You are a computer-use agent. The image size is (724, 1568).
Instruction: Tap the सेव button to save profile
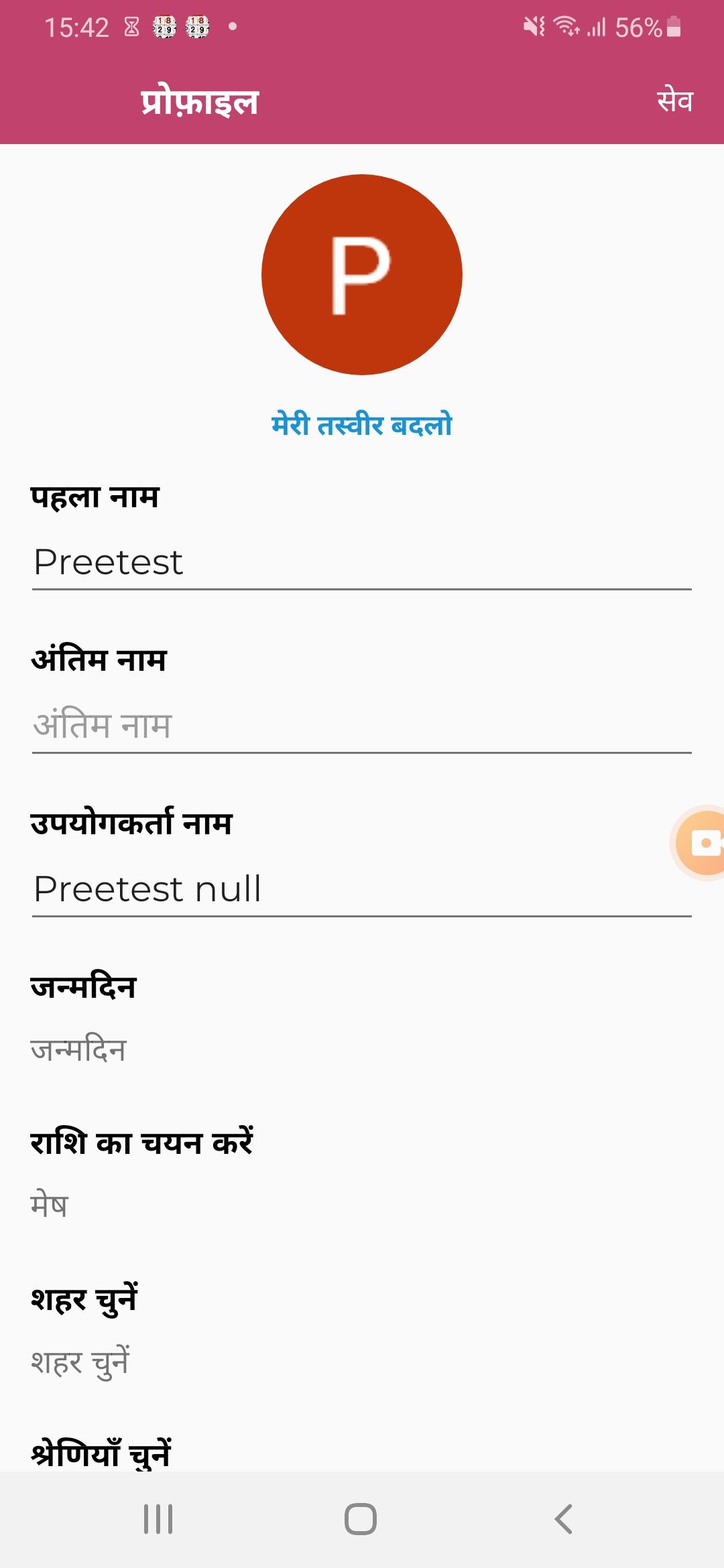[x=674, y=101]
